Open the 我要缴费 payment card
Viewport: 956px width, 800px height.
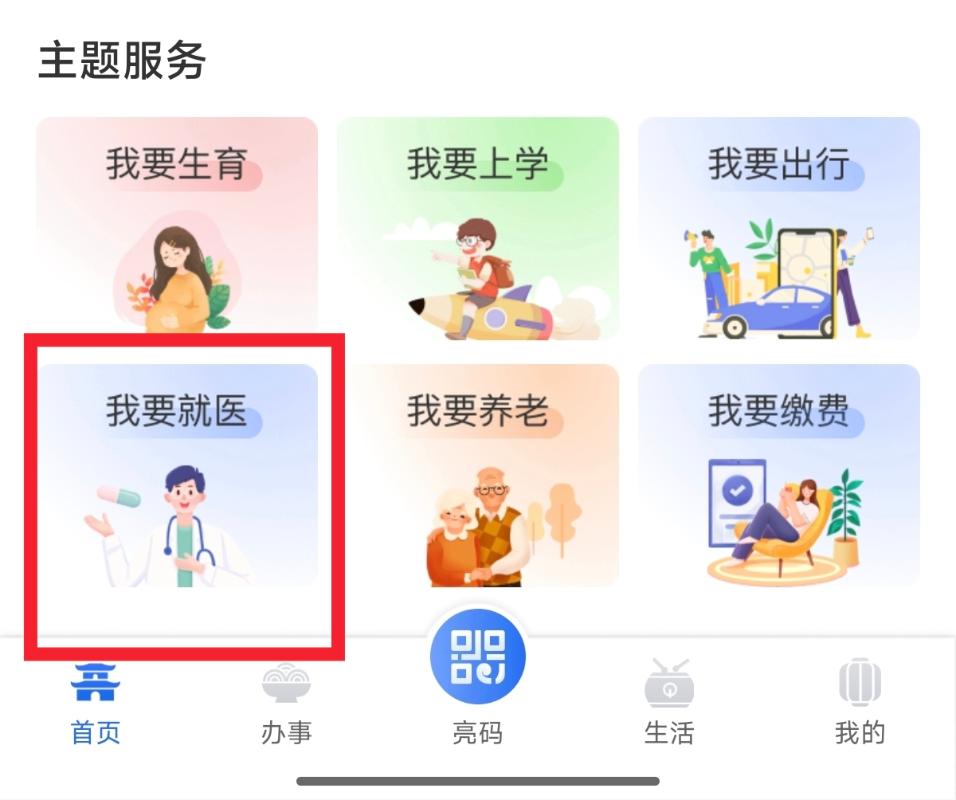(778, 475)
